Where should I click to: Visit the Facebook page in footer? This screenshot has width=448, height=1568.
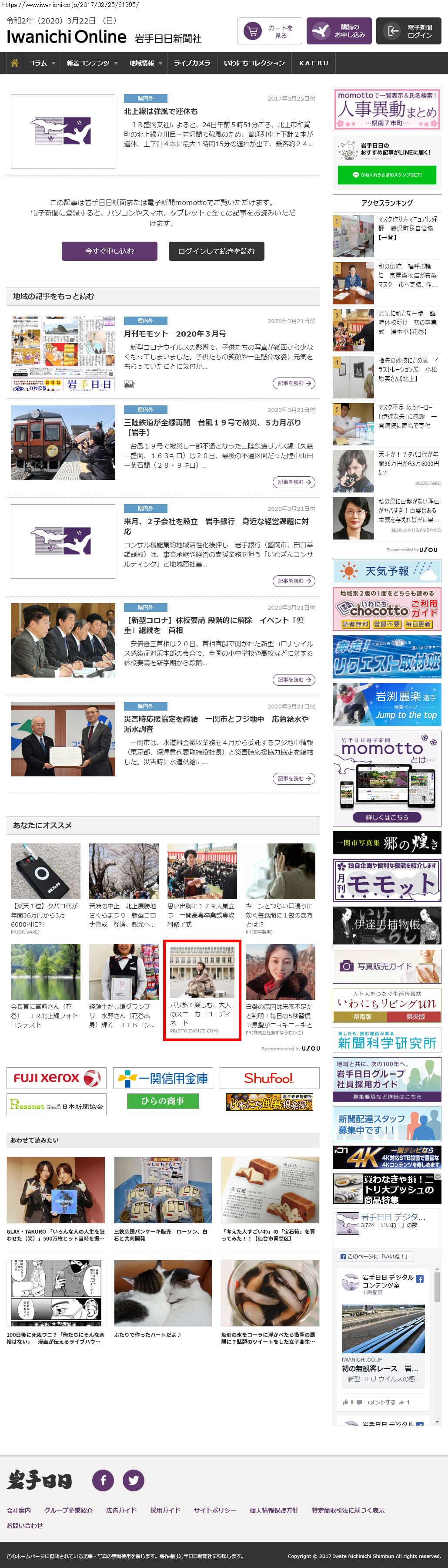pos(103,1480)
